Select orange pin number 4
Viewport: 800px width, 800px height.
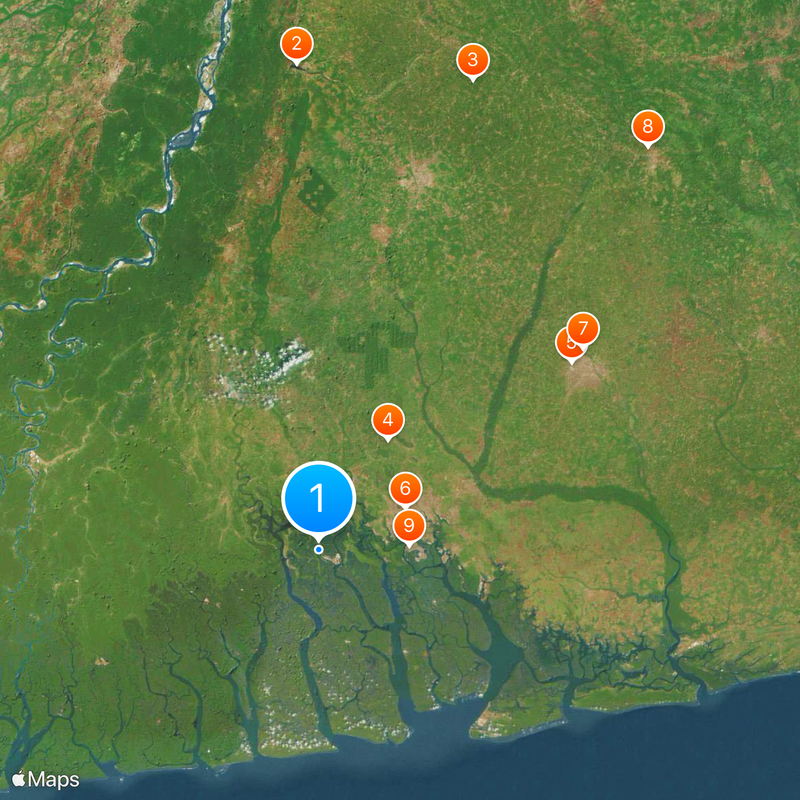[x=388, y=420]
